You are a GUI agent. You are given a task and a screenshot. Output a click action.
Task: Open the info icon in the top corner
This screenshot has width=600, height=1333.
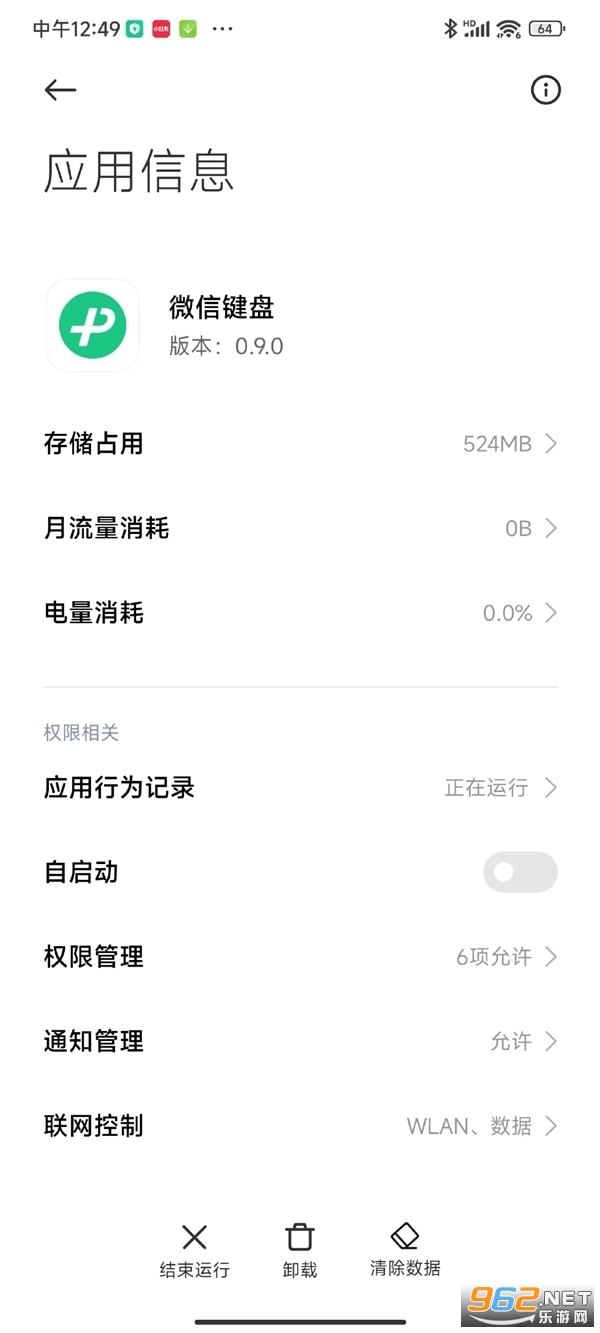point(545,90)
